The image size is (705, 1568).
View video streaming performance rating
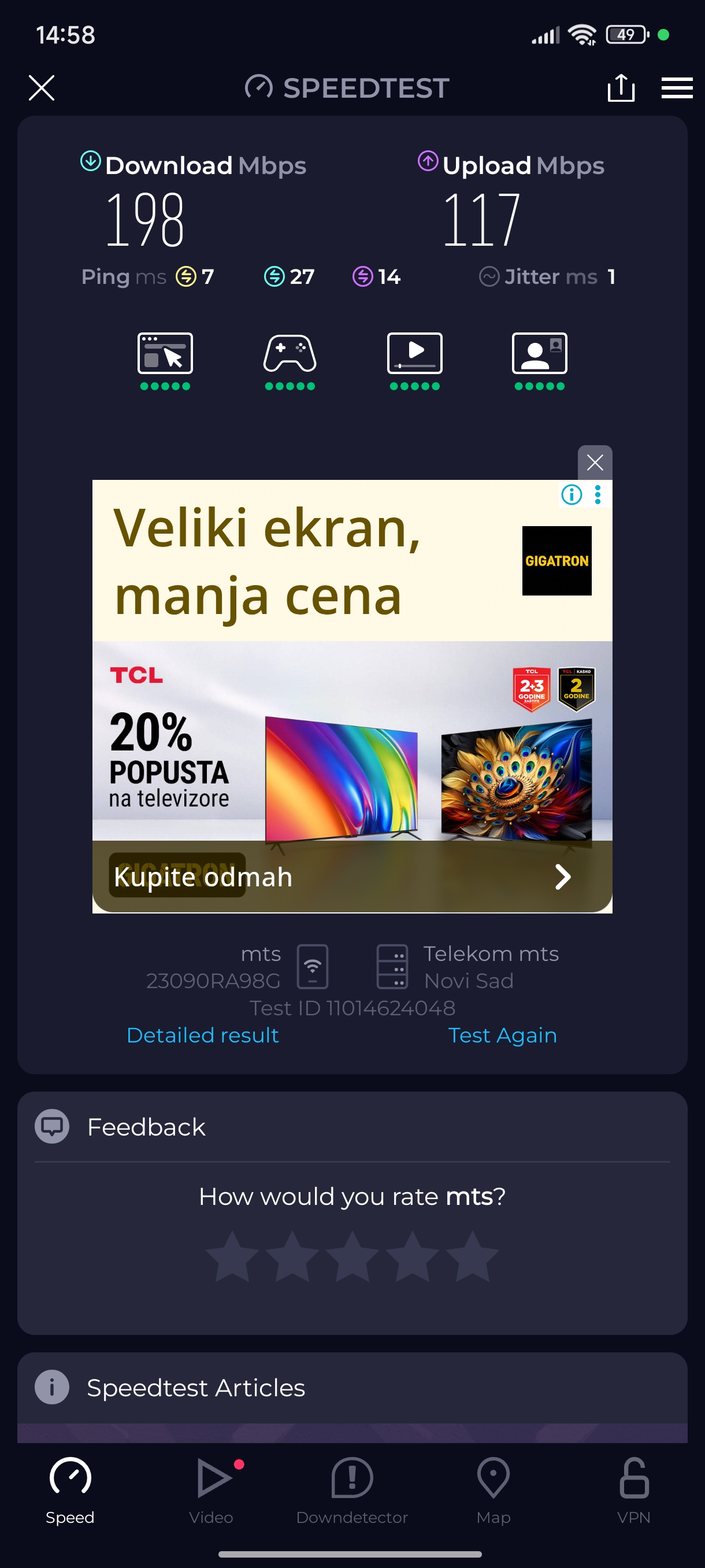414,360
